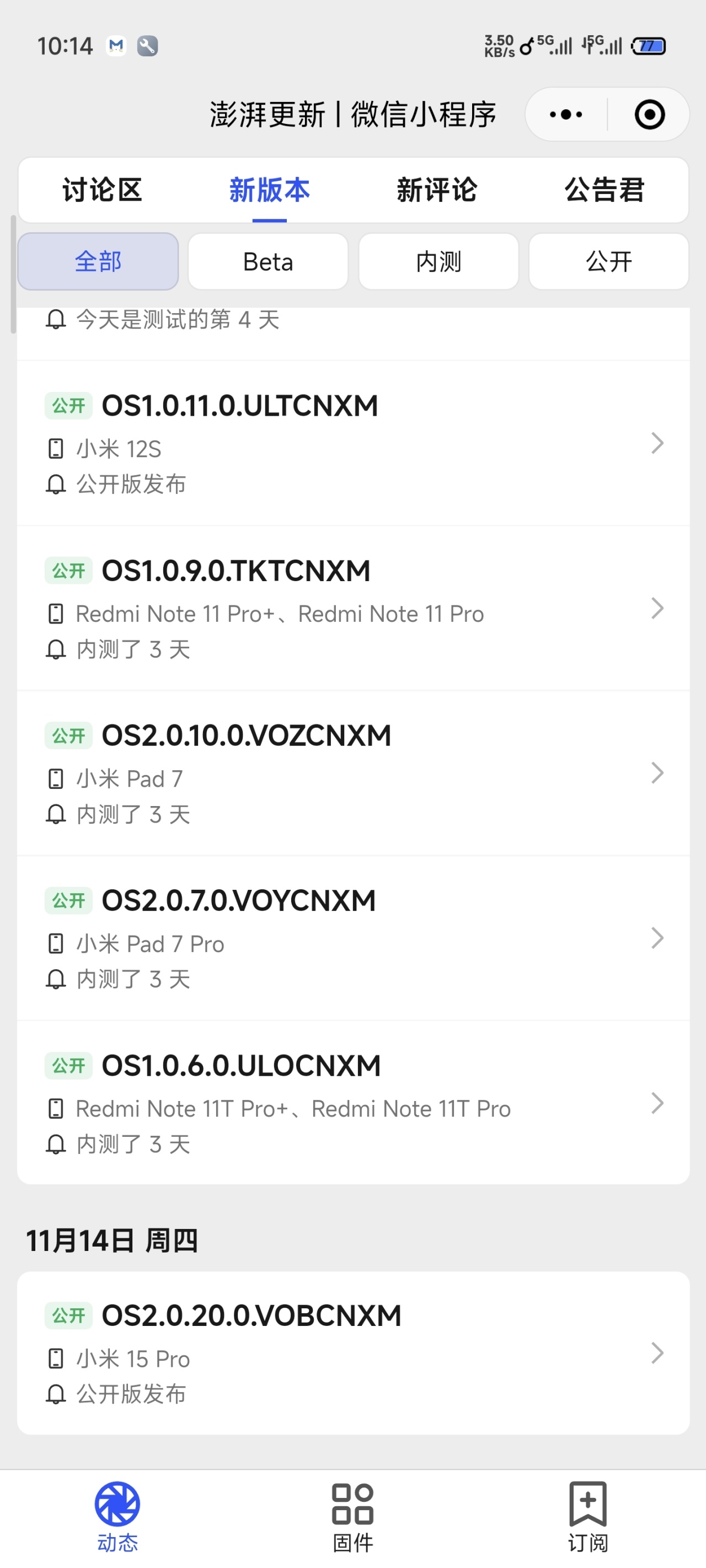The width and height of the screenshot is (706, 1568).
Task: Filter versions by Beta
Action: click(x=268, y=262)
